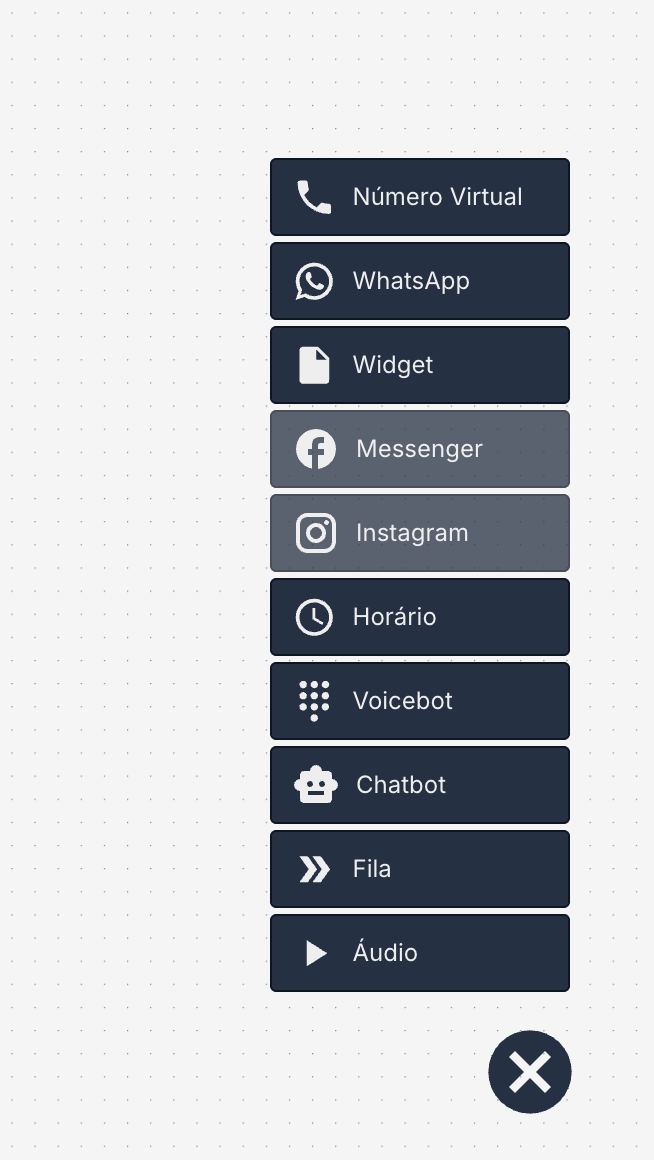Screen dimensions: 654x1160
Task: Add a Widget block
Action: click(419, 365)
